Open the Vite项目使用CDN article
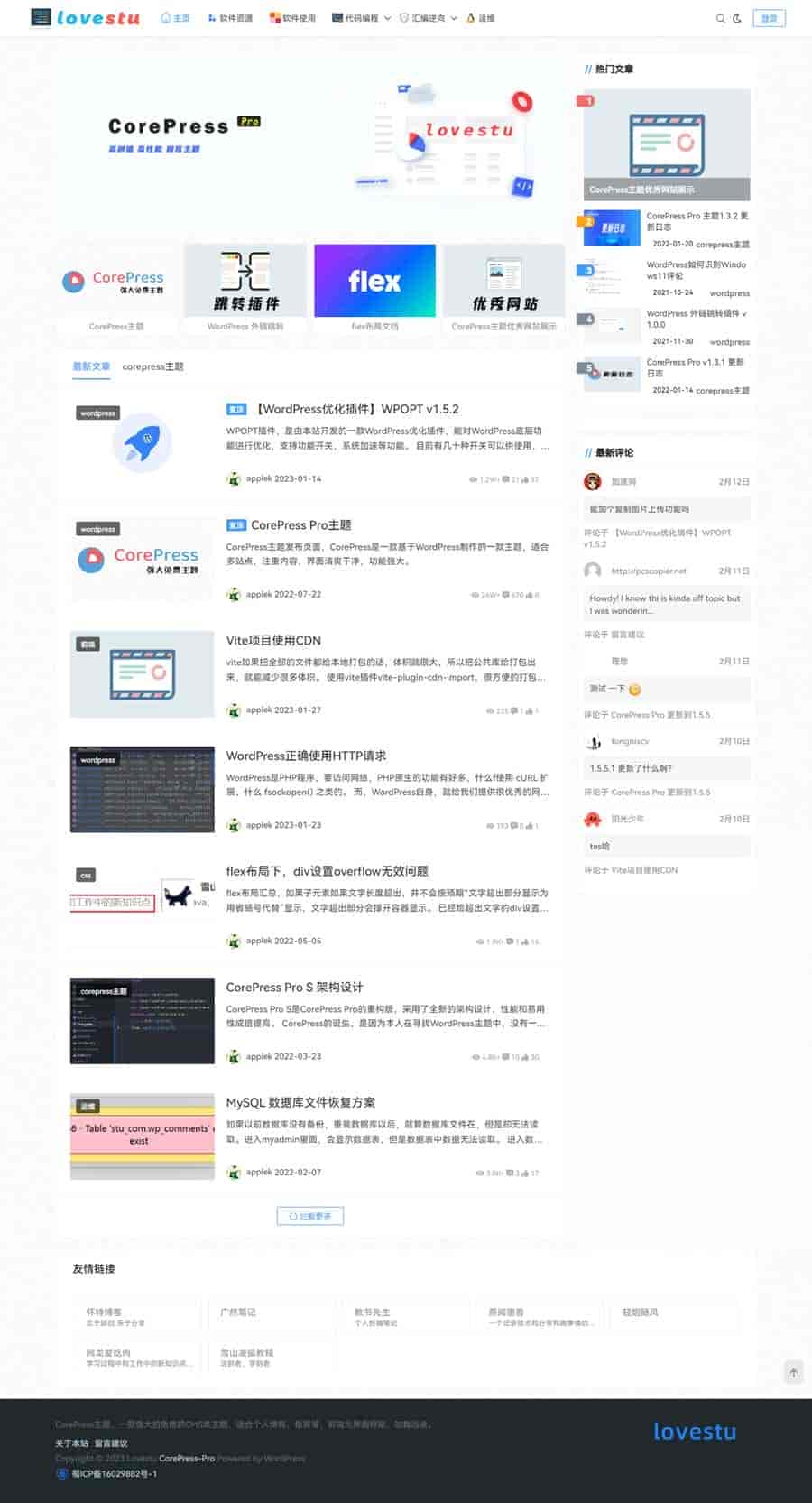Image resolution: width=812 pixels, height=1503 pixels. tap(273, 640)
